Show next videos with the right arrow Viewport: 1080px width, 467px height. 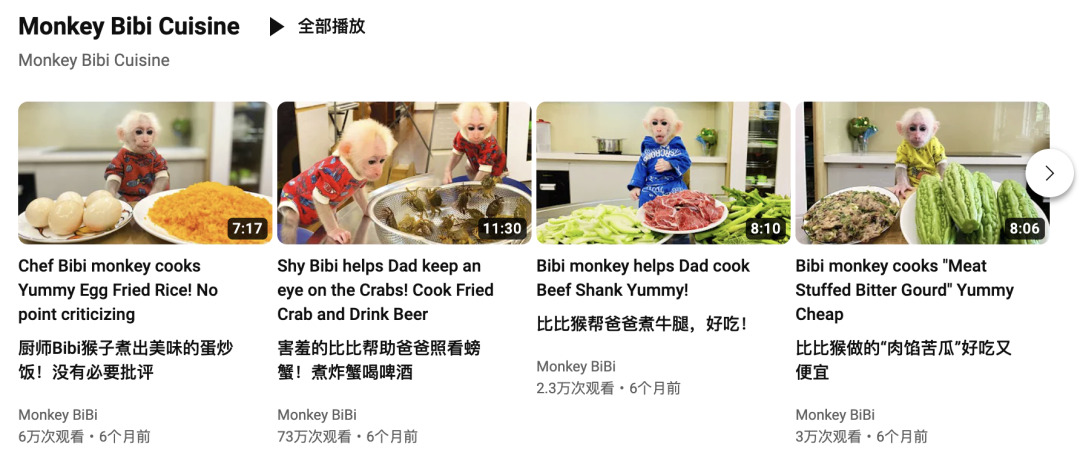click(1049, 173)
